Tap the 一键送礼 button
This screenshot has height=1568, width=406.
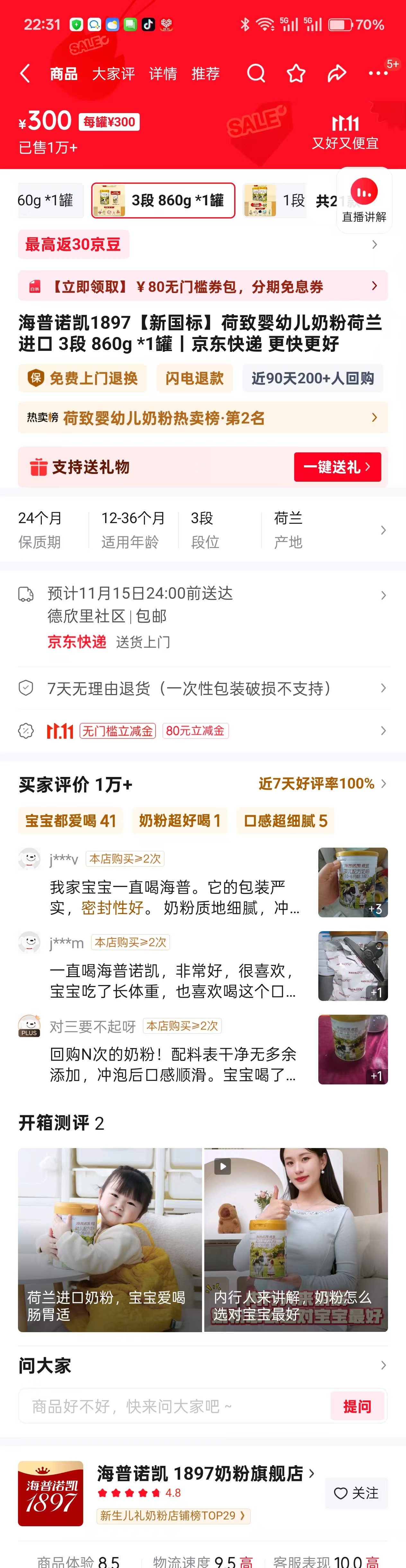pos(337,467)
